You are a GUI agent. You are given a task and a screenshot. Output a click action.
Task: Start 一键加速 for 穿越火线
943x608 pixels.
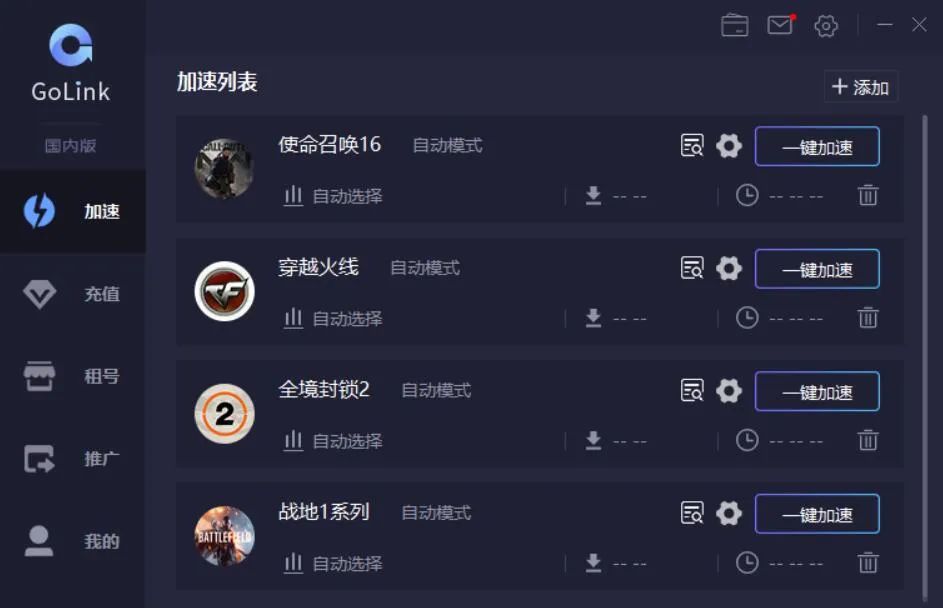coord(817,269)
